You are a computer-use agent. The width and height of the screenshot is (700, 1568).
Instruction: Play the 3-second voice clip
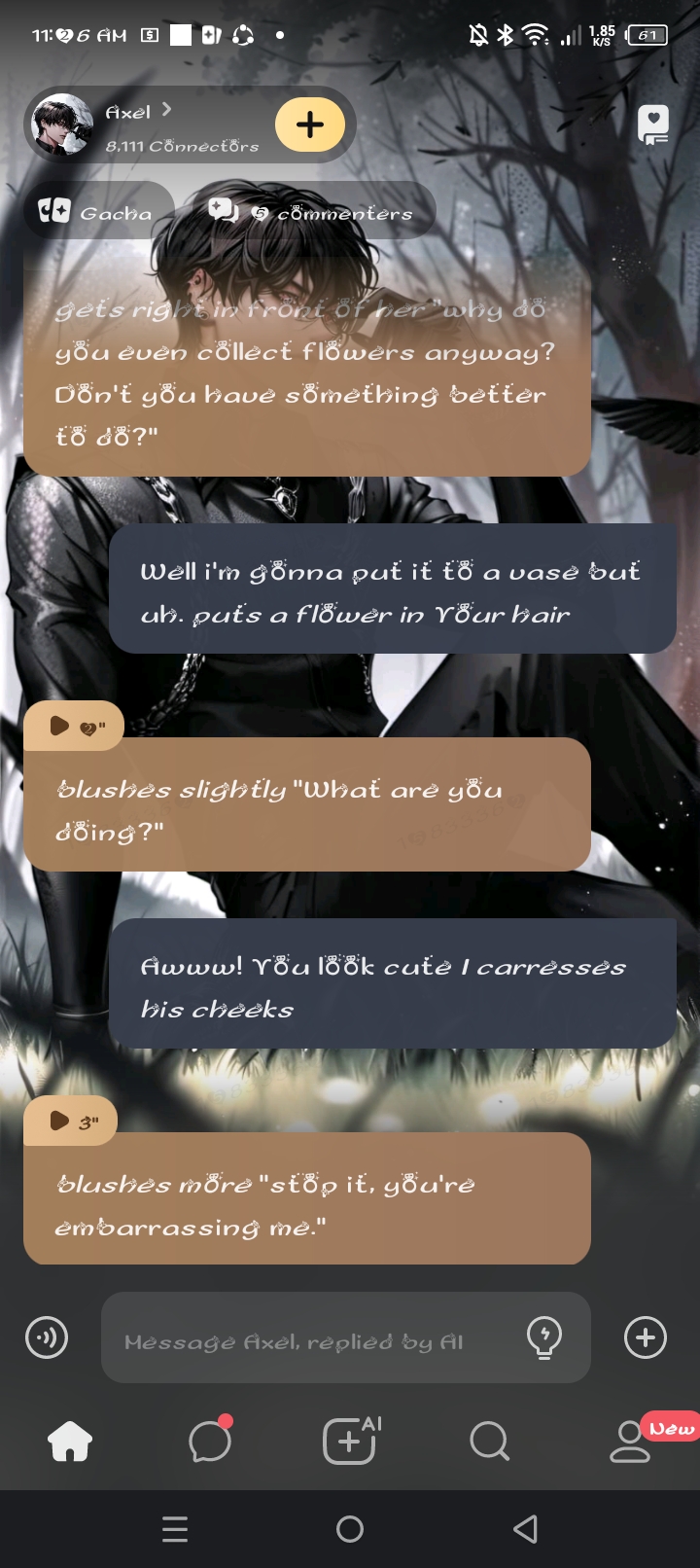(x=71, y=1122)
